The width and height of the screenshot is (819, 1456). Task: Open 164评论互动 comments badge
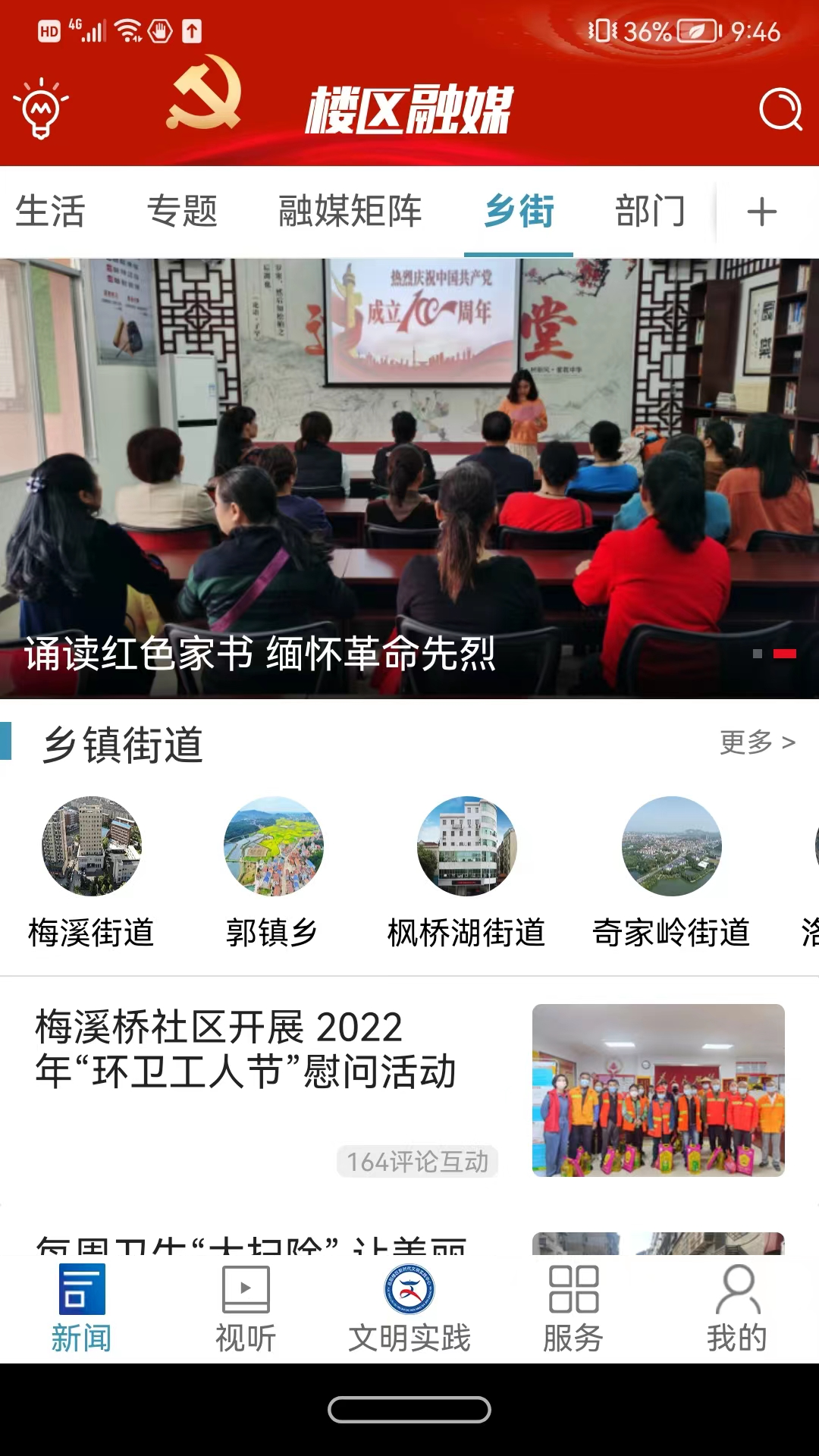tap(417, 1161)
